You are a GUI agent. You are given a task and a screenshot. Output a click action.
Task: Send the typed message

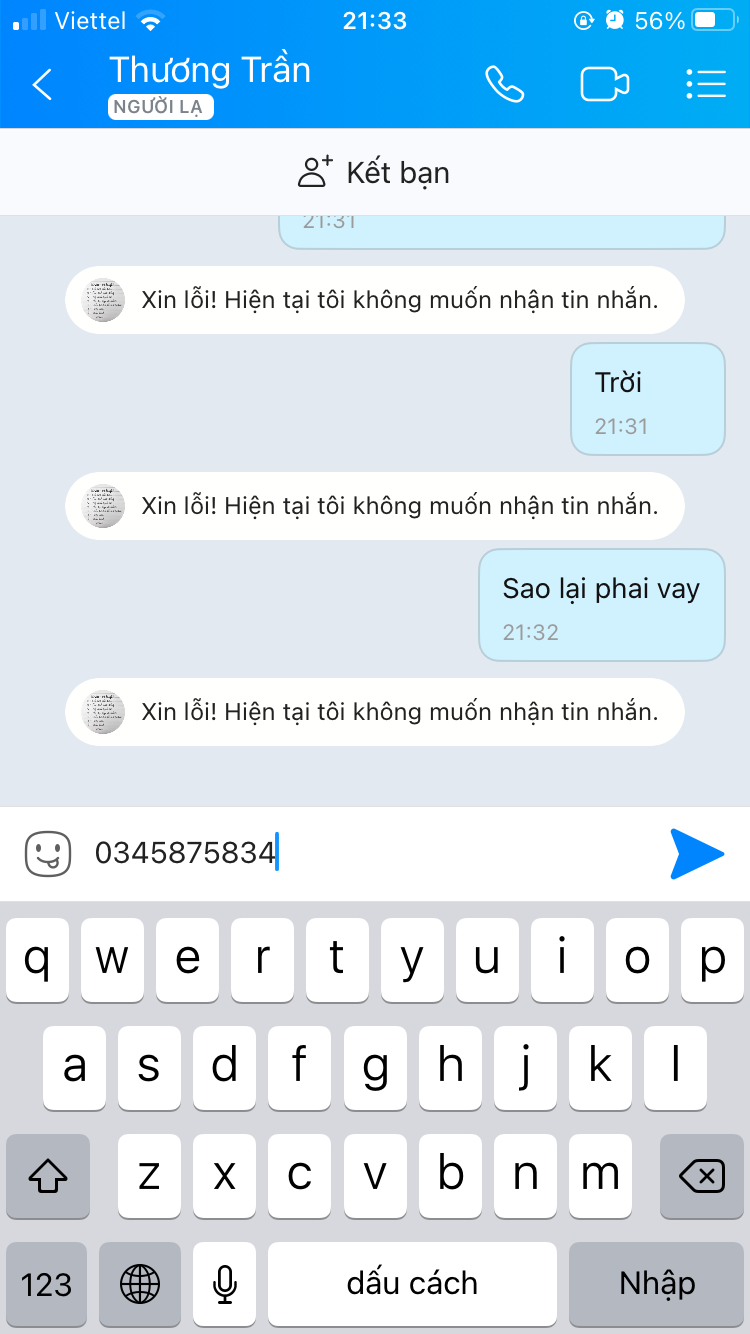pyautogui.click(x=696, y=854)
